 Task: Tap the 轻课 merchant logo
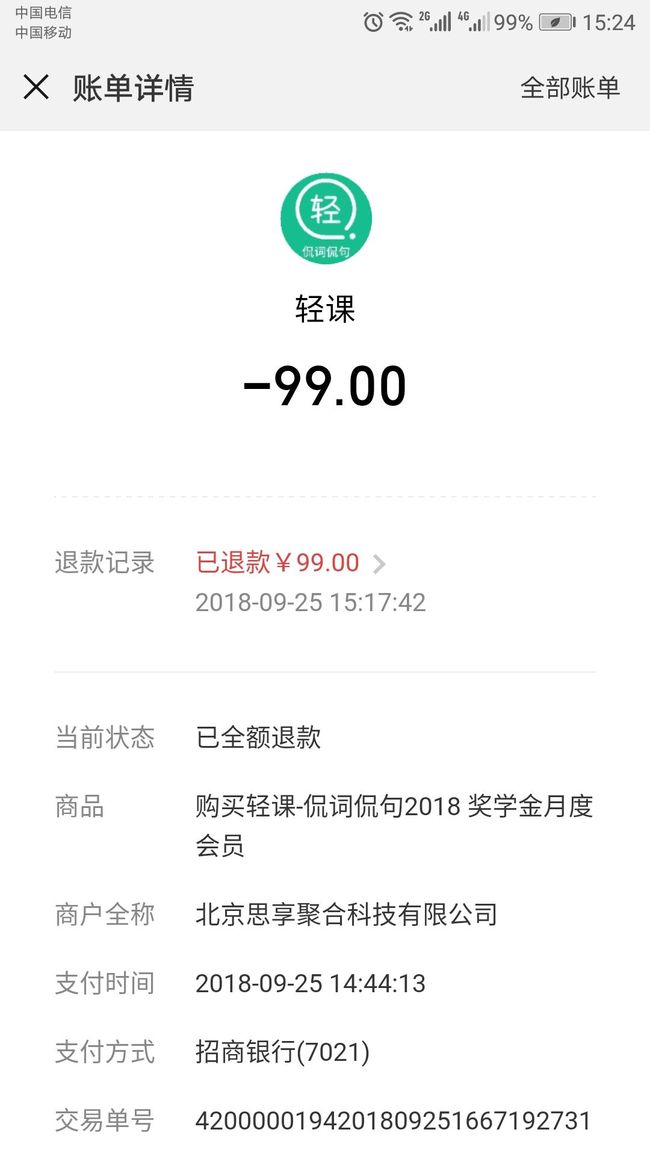coord(326,218)
